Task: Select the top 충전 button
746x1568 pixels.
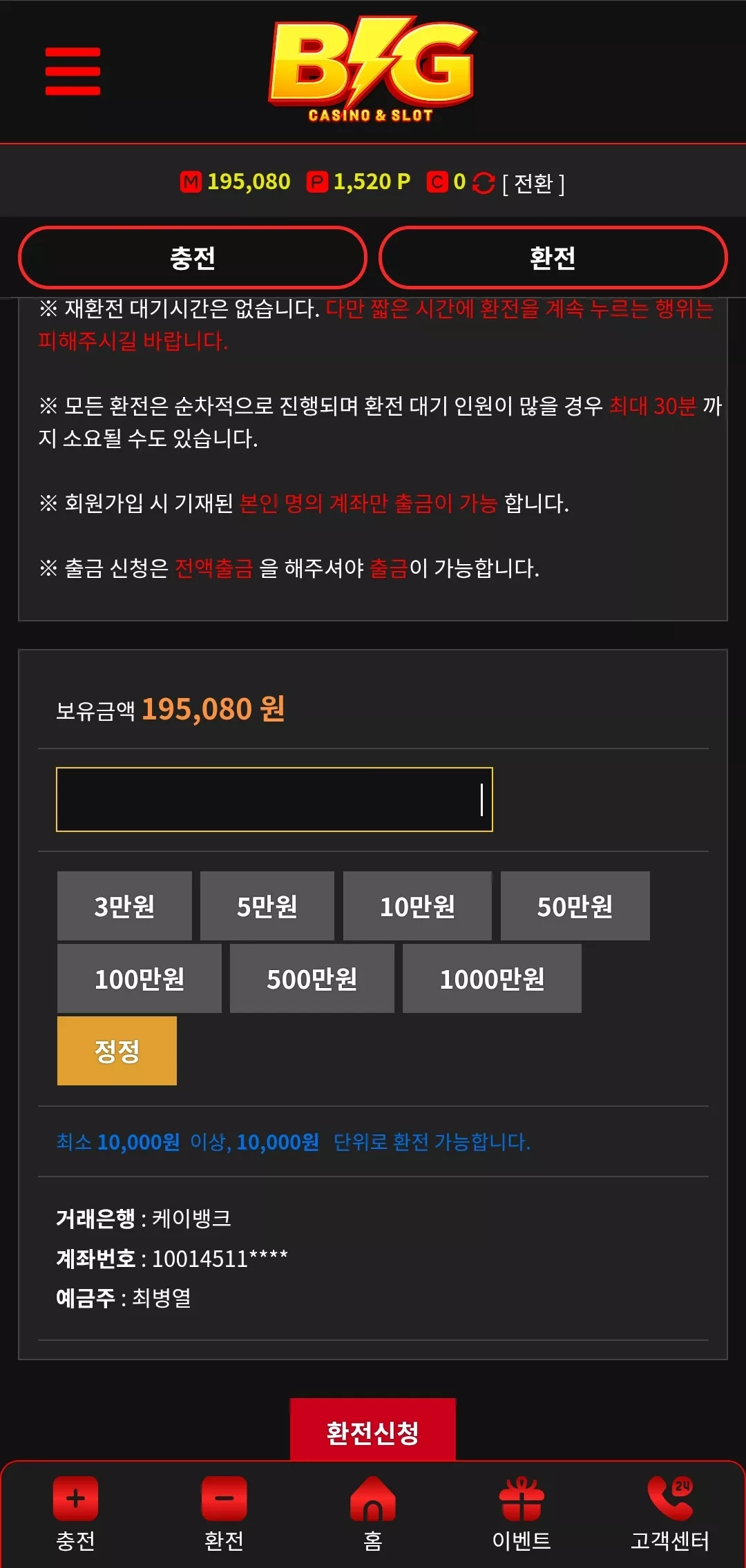Action: coord(193,258)
